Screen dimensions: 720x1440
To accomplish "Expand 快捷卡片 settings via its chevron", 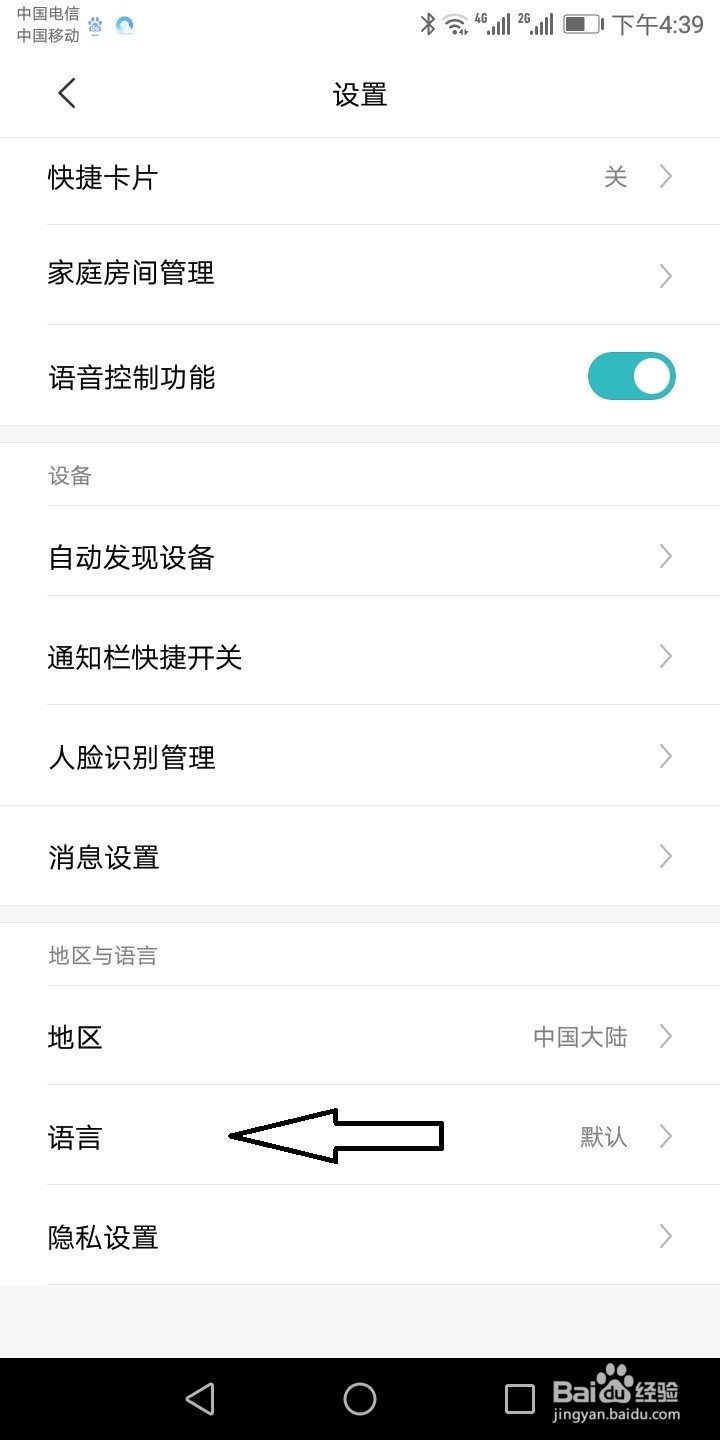I will point(664,176).
